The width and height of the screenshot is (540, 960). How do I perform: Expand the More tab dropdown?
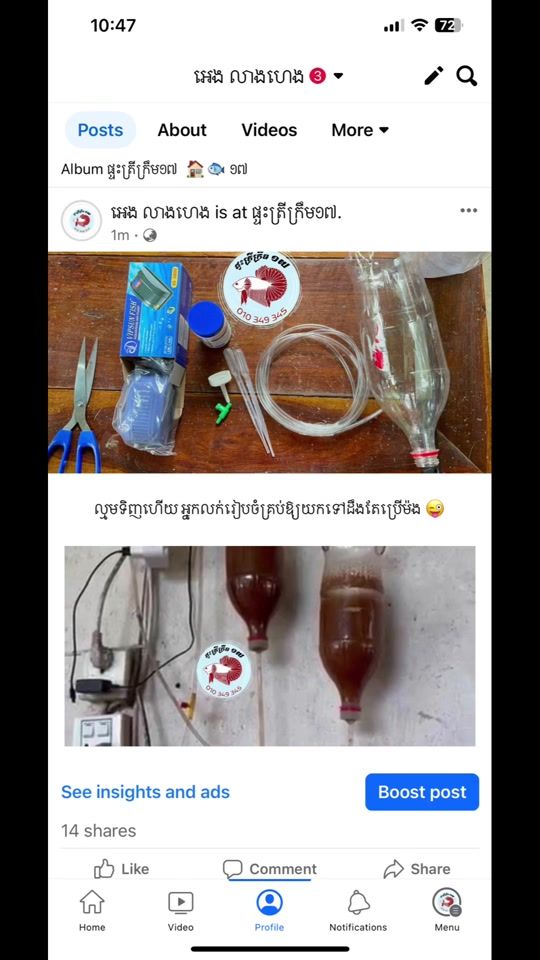(x=360, y=130)
